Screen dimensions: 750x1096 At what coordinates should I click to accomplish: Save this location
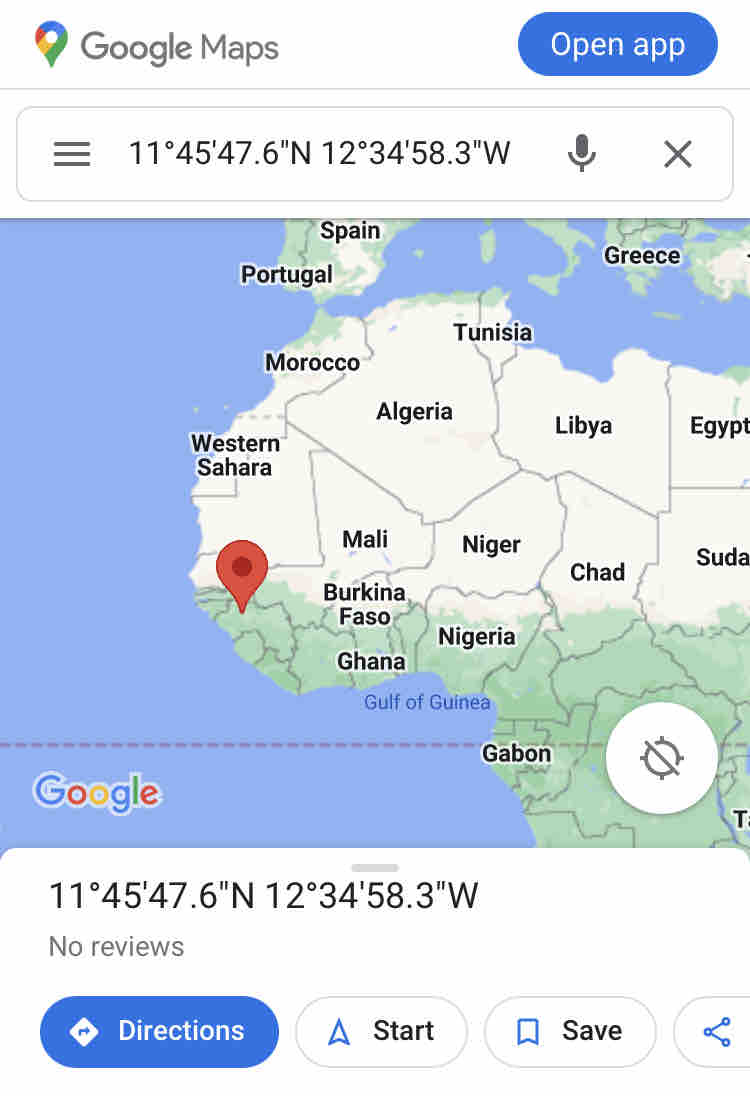pos(570,1031)
